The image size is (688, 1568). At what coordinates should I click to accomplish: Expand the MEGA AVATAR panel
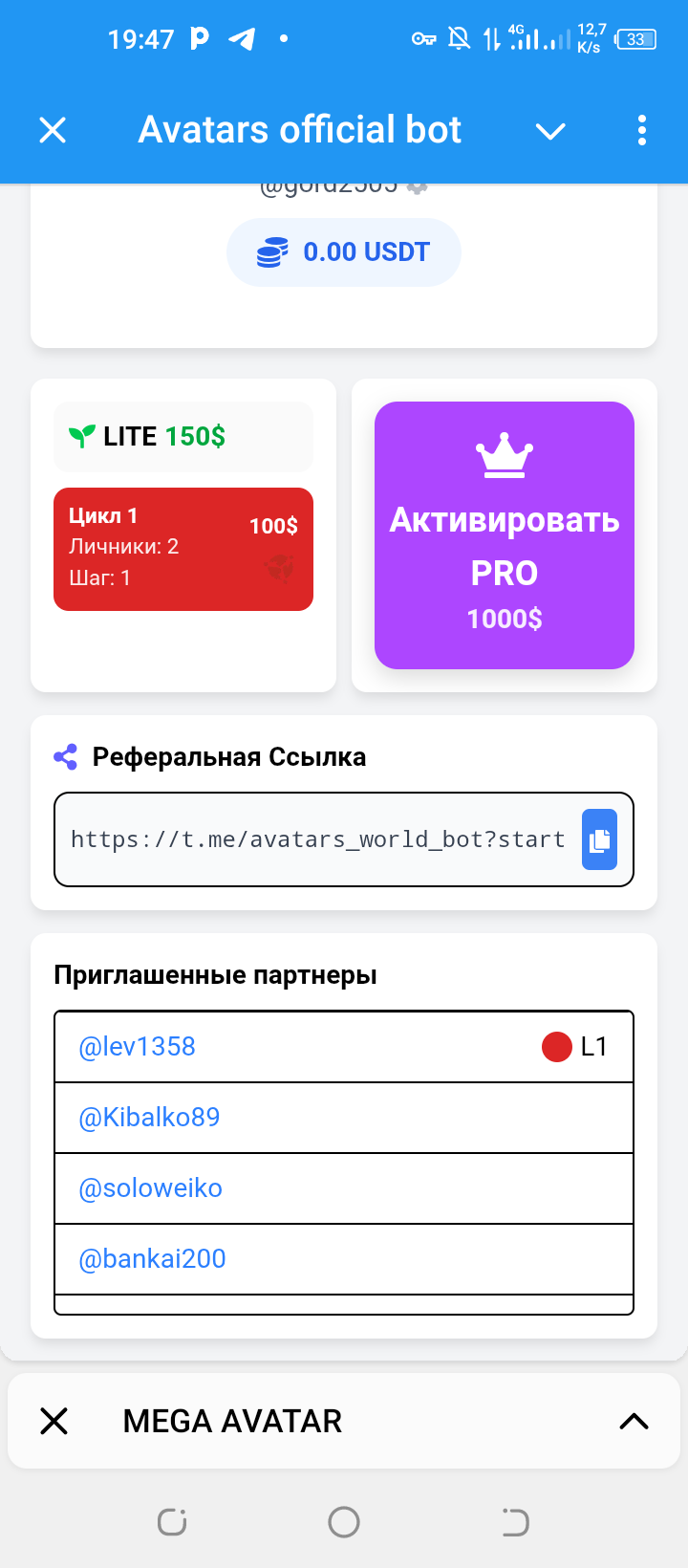click(x=634, y=1421)
